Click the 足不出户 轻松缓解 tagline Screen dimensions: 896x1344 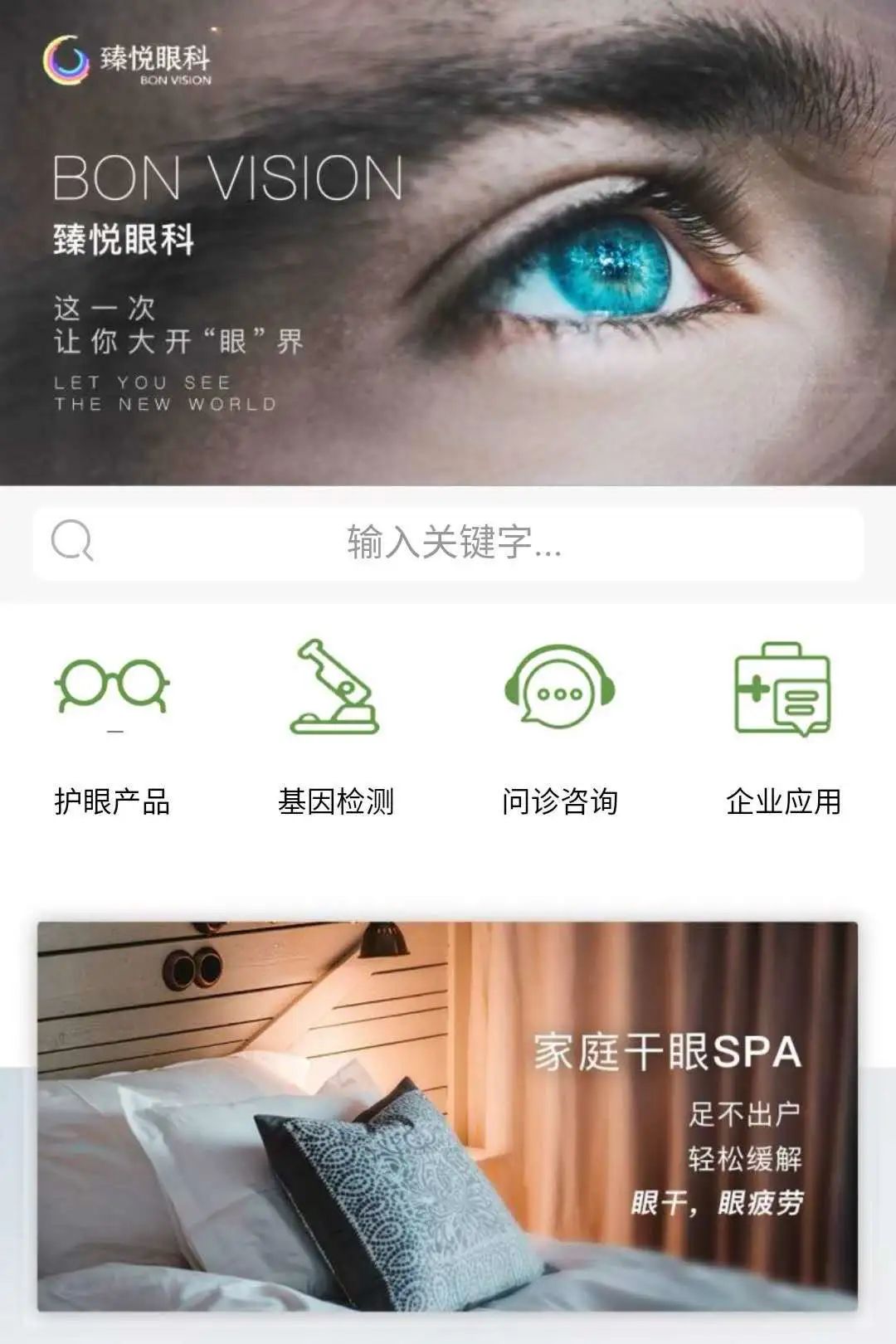(743, 1137)
